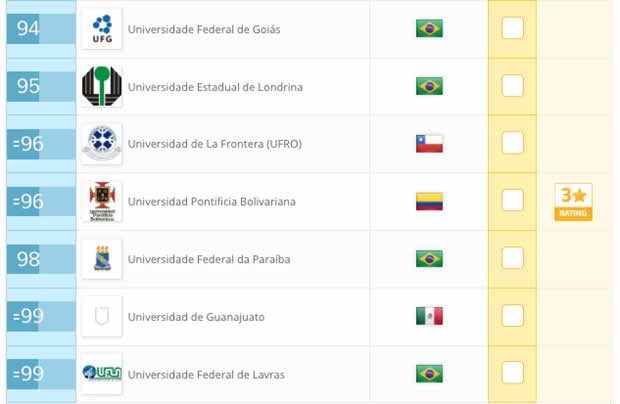Viewport: 620px width, 404px height.
Task: Open the 3-star rating badge
Action: coord(574,201)
